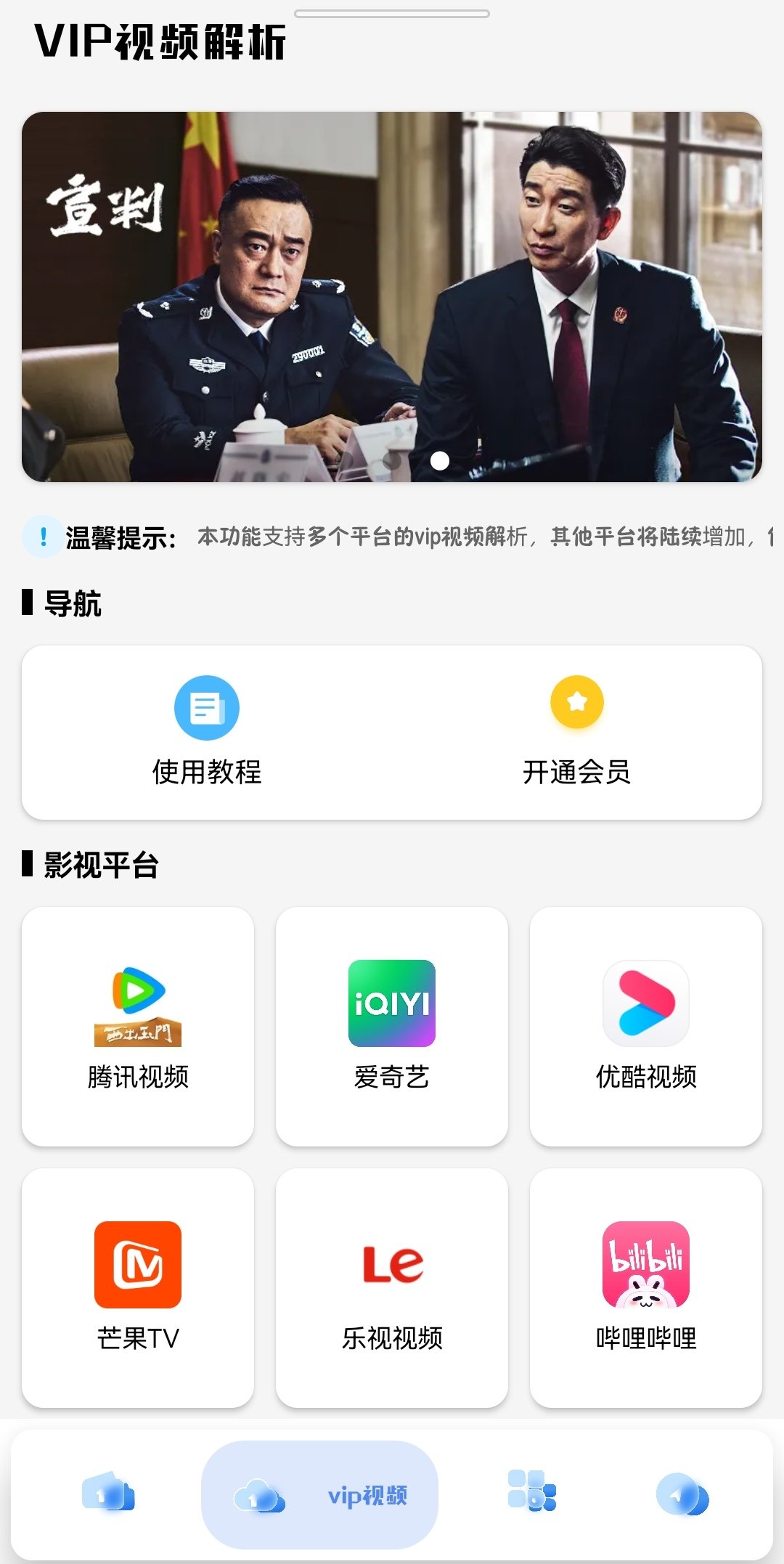Select the 乐视视频 platform card
Image resolution: width=784 pixels, height=1564 pixels.
(x=392, y=1287)
